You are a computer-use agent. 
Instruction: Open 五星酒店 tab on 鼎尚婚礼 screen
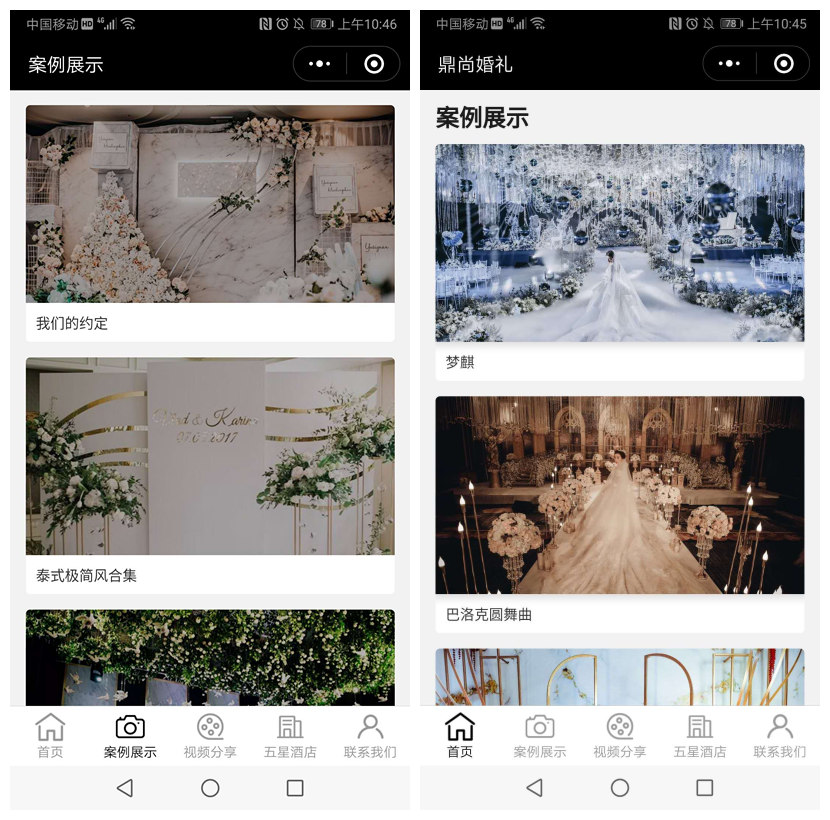[700, 736]
